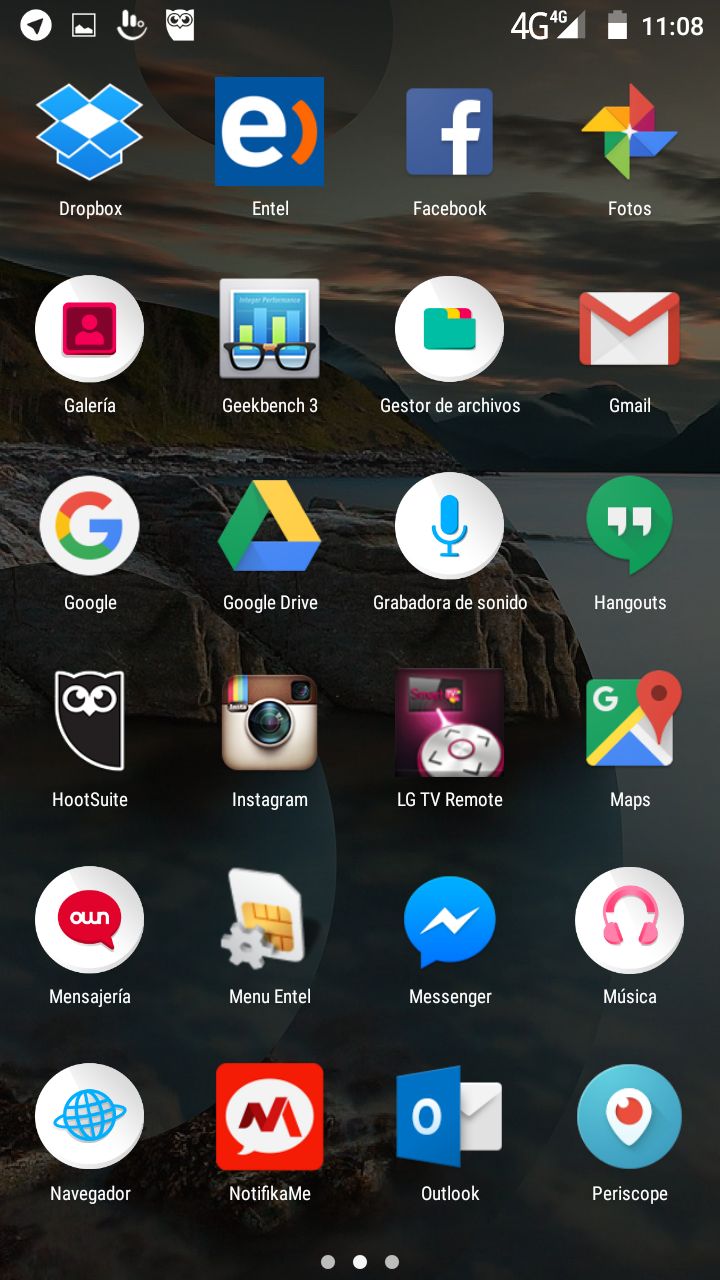The image size is (720, 1280).
Task: Open the Música app
Action: [x=629, y=920]
